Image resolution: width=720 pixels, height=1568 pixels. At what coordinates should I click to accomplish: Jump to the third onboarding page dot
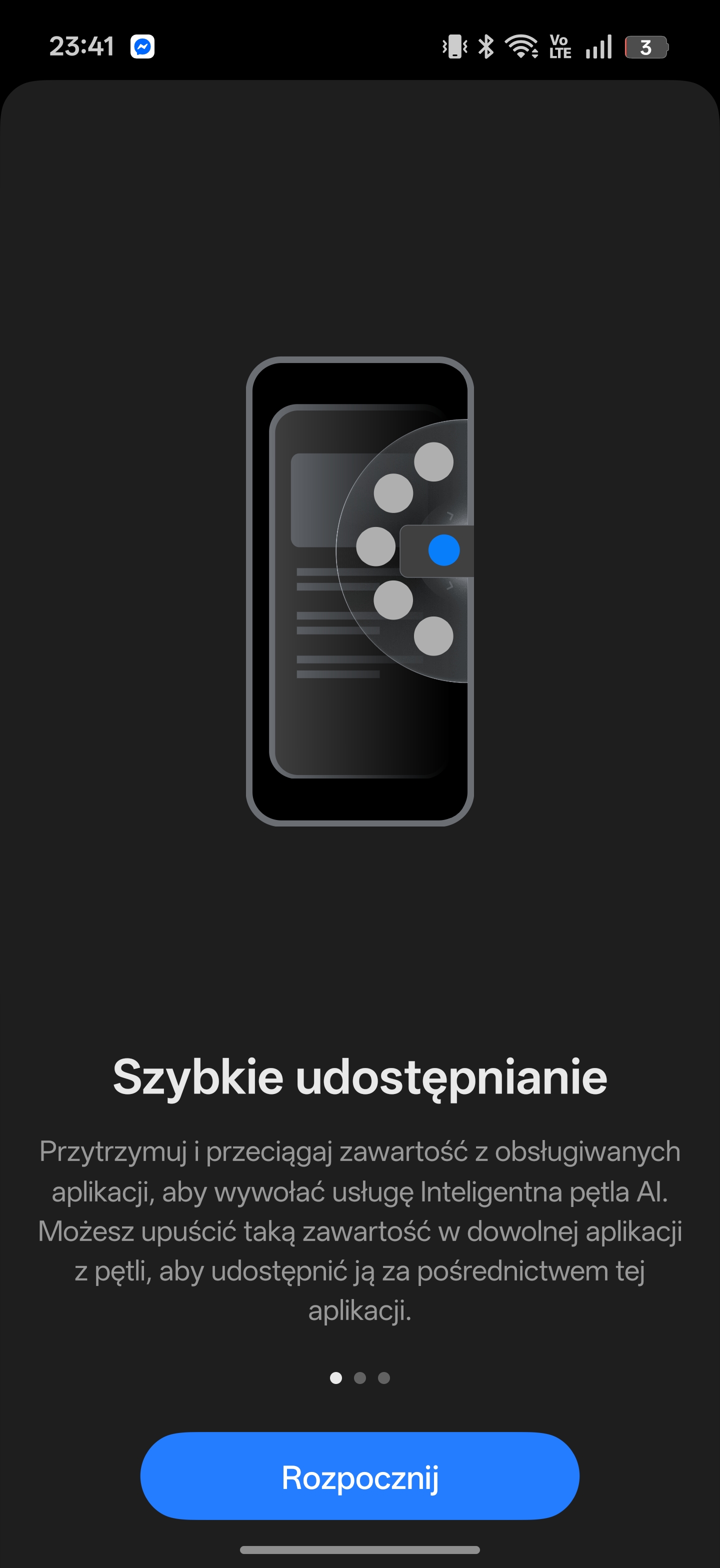point(383,1377)
